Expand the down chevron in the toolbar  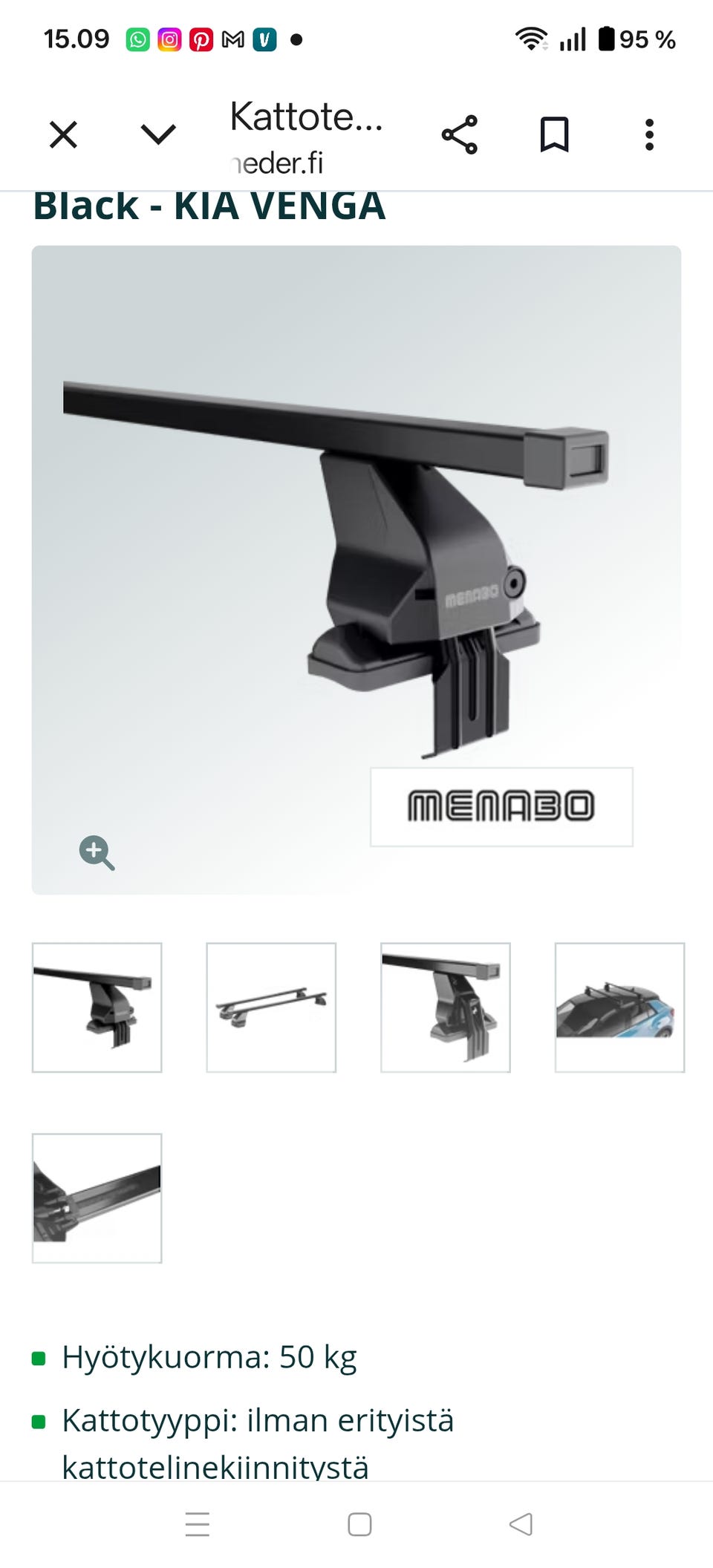158,135
